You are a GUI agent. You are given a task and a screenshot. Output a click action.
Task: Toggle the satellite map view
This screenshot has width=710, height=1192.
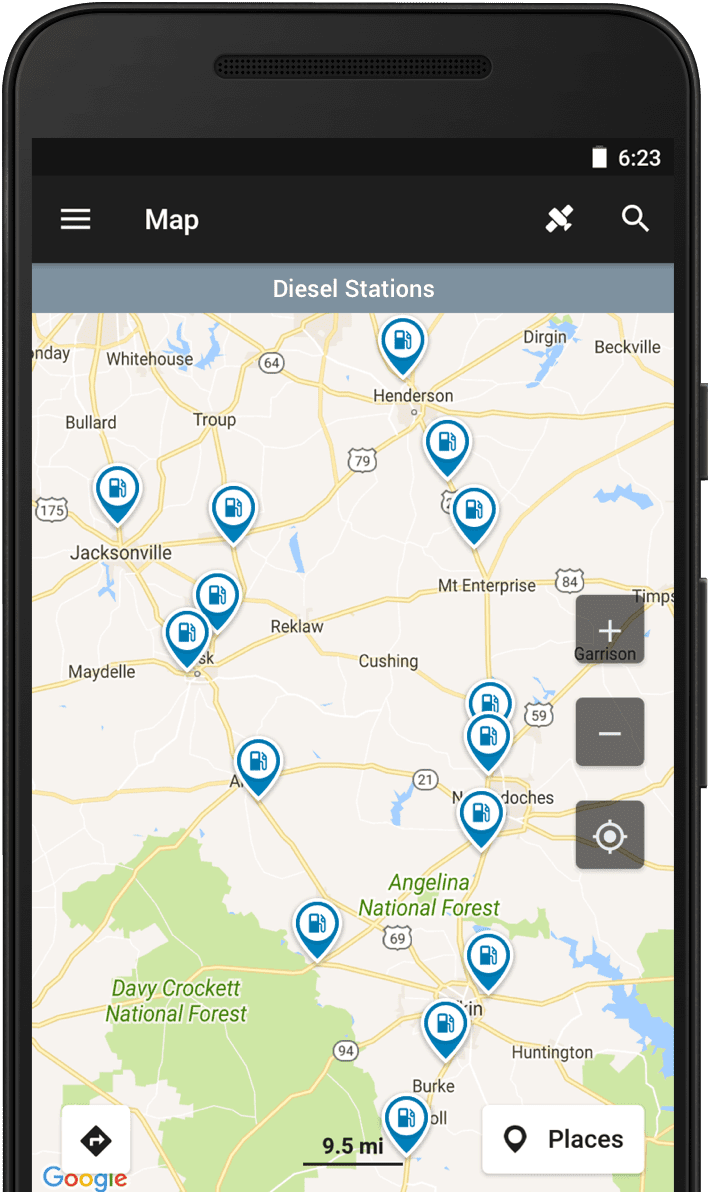pos(559,219)
